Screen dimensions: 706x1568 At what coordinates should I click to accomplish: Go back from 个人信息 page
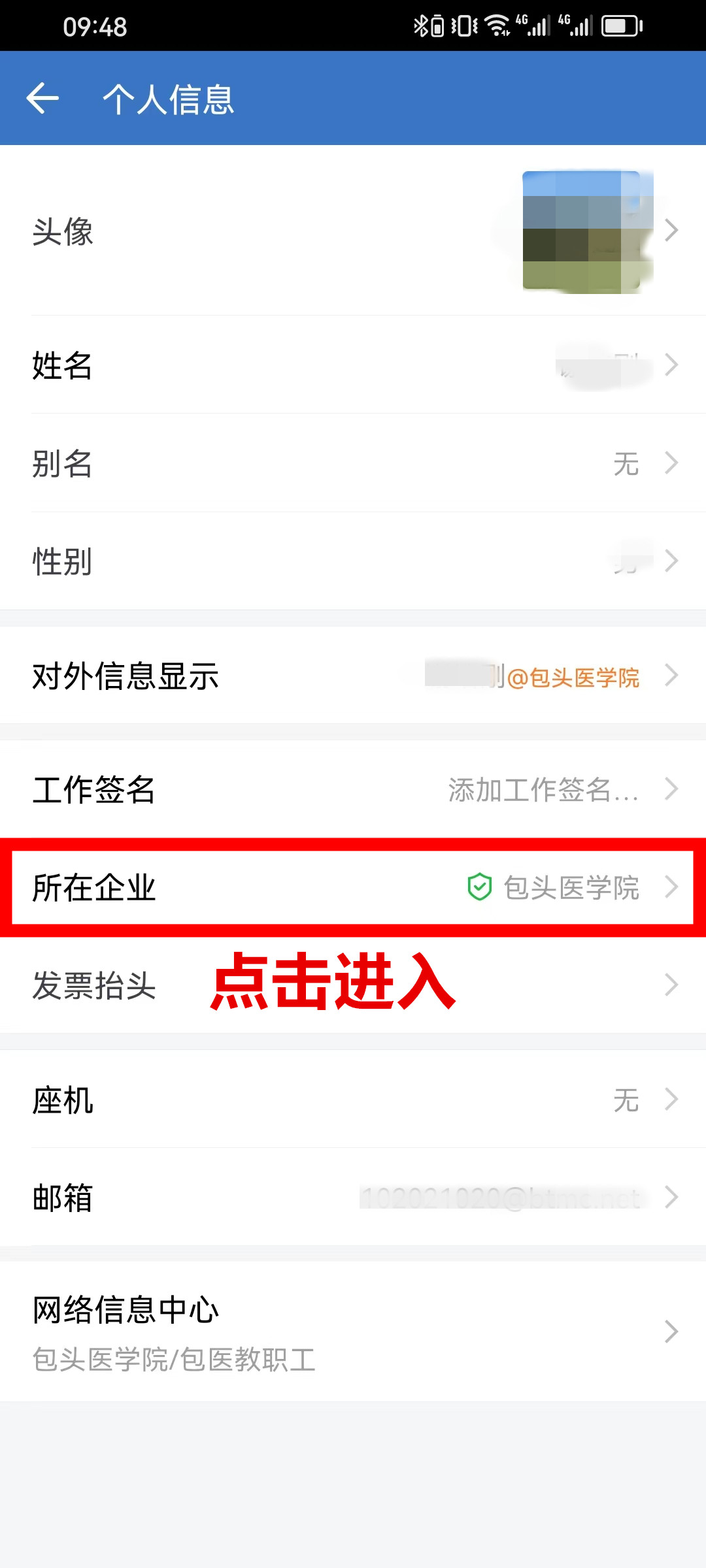point(43,99)
